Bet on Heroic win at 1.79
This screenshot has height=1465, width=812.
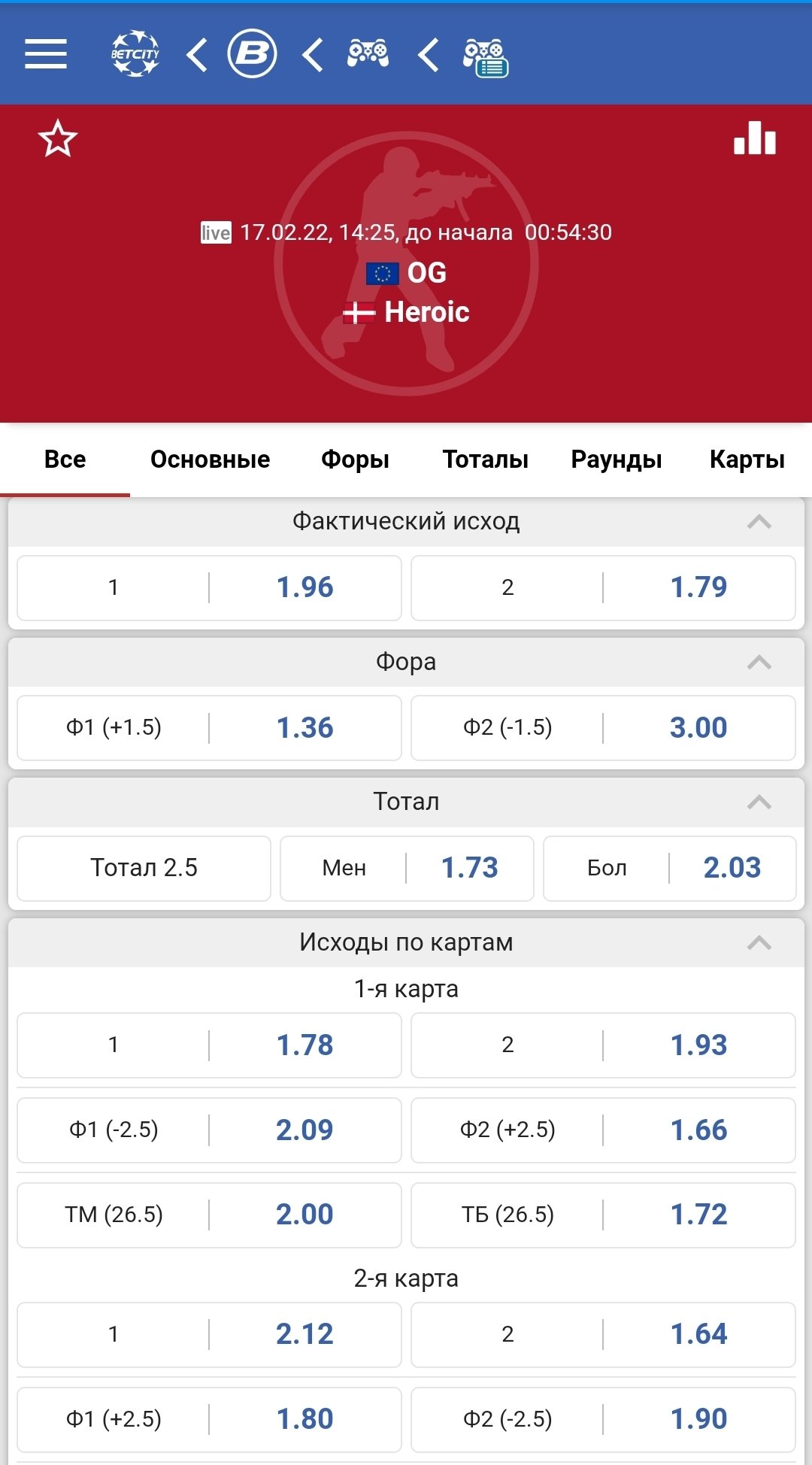point(603,587)
